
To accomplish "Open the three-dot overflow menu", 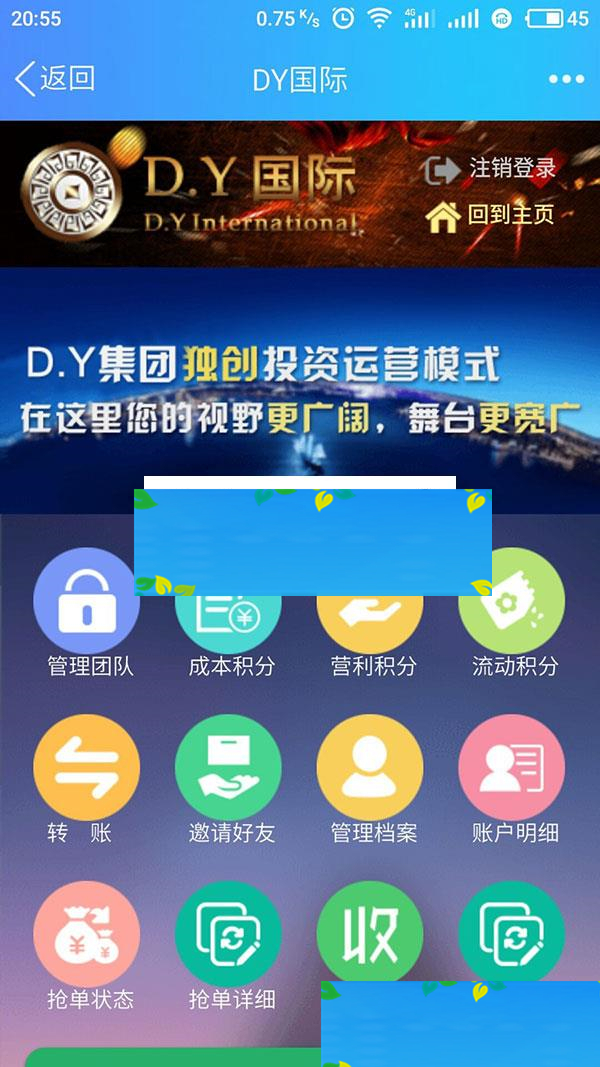I will (566, 80).
